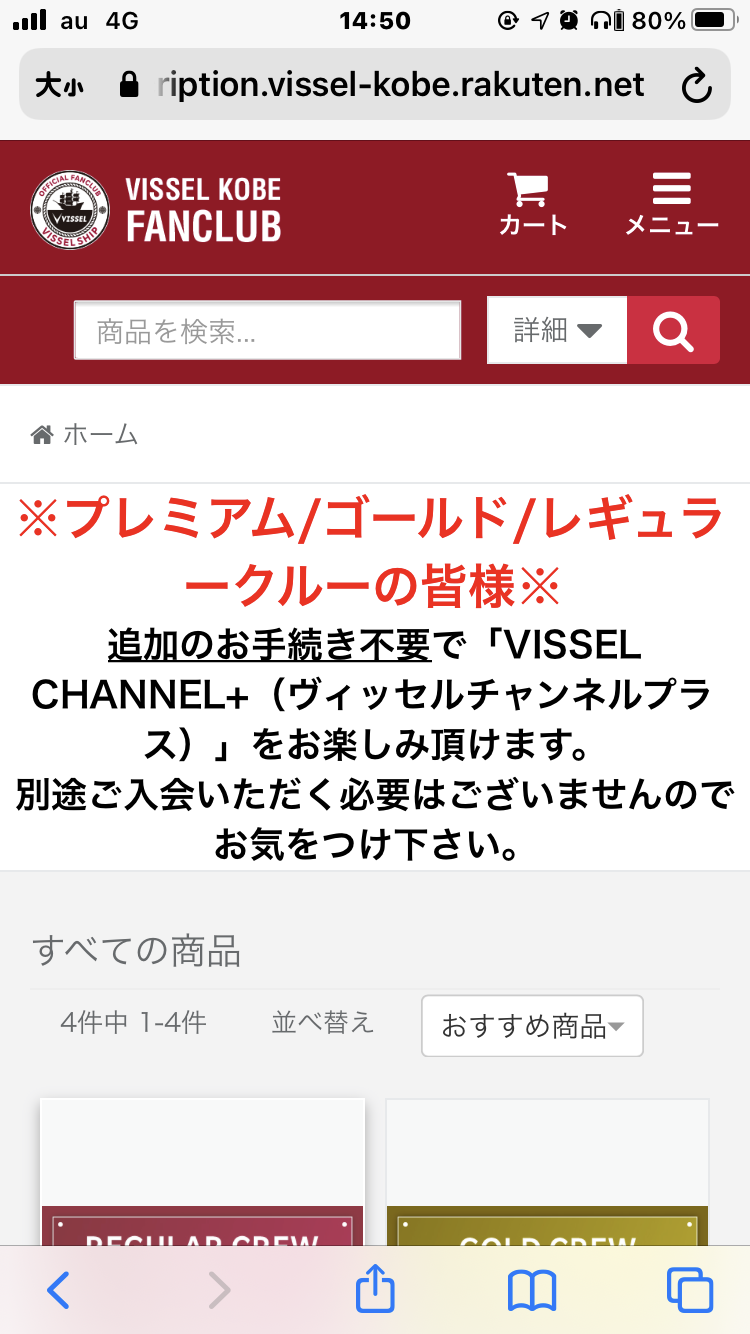Open the REGULAR CREW product card
The width and height of the screenshot is (750, 1334).
click(x=202, y=1172)
